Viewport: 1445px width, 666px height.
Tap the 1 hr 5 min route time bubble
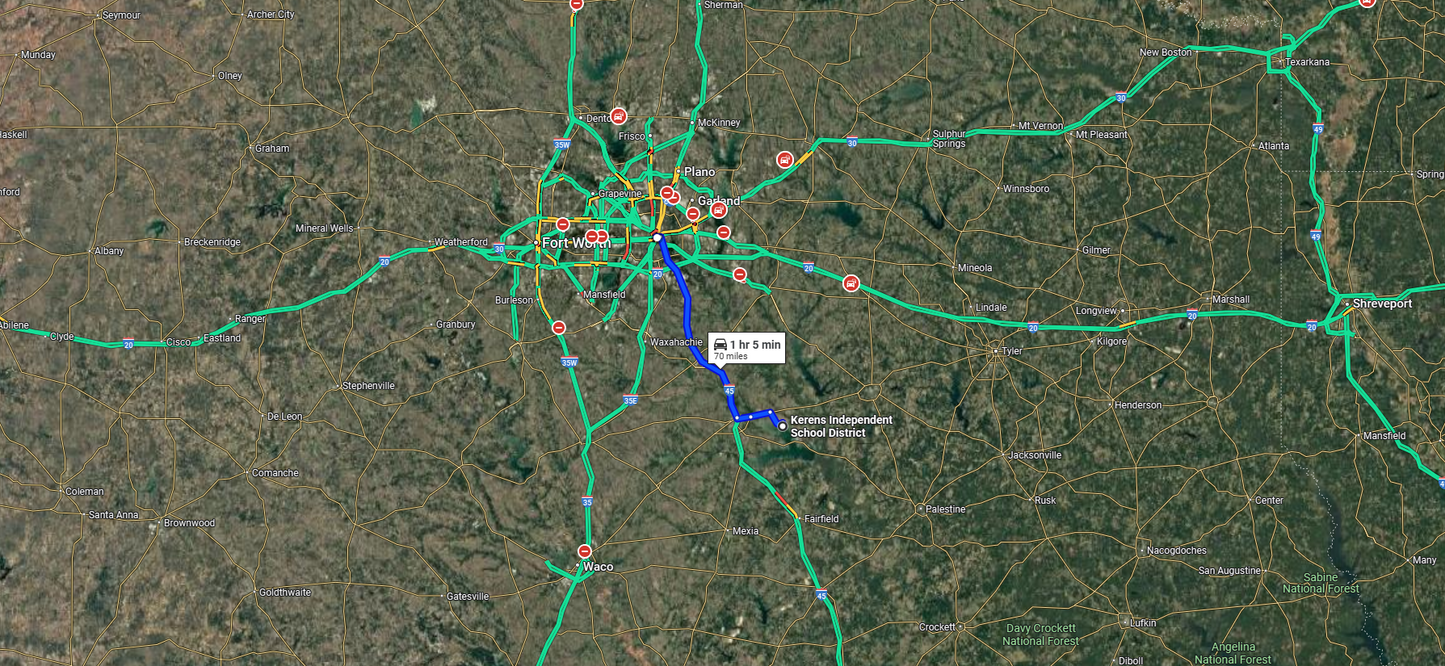pyautogui.click(x=746, y=348)
